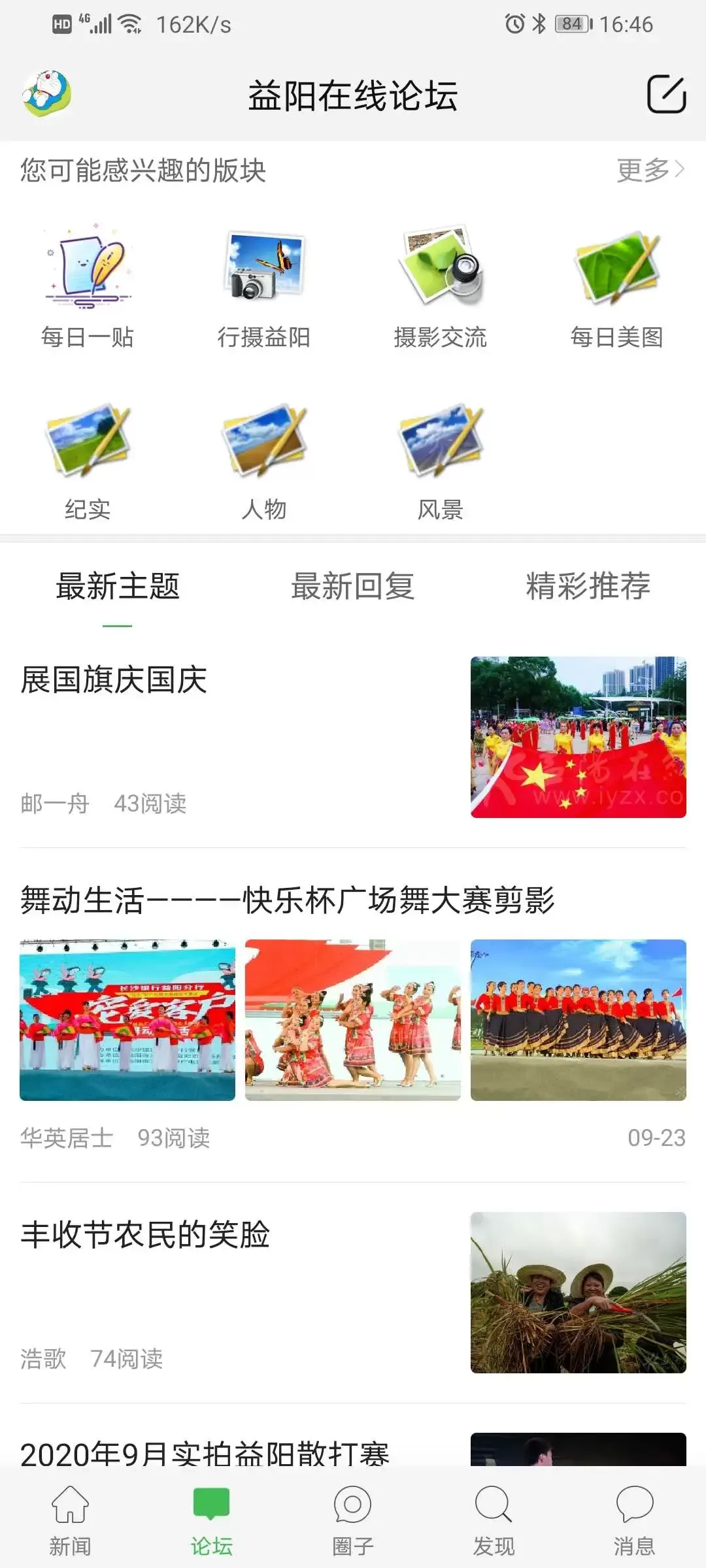This screenshot has width=706, height=1568.
Task: Switch to the 最新回复 tab
Action: tap(353, 586)
